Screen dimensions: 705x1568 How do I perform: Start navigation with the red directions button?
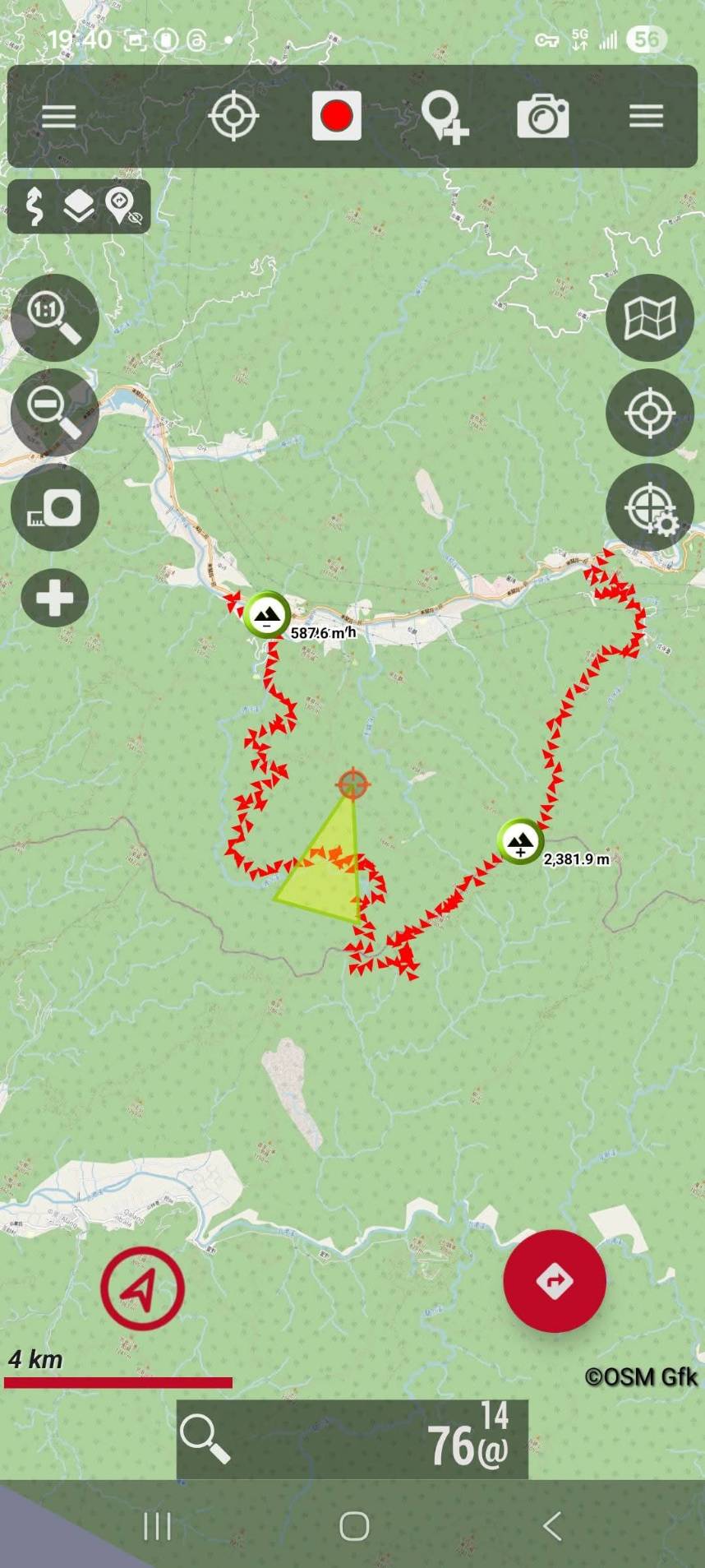pos(555,1281)
